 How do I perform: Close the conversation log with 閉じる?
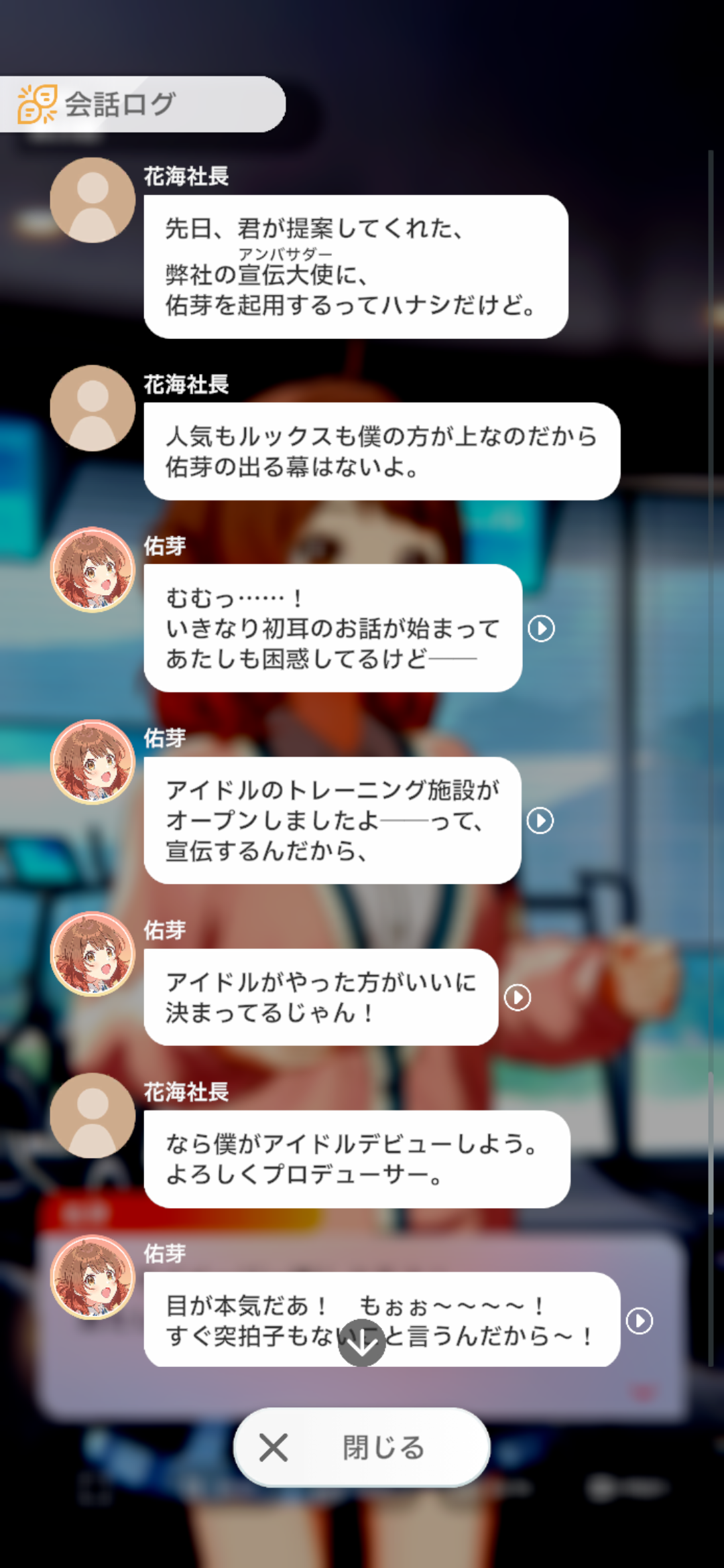(x=361, y=1447)
